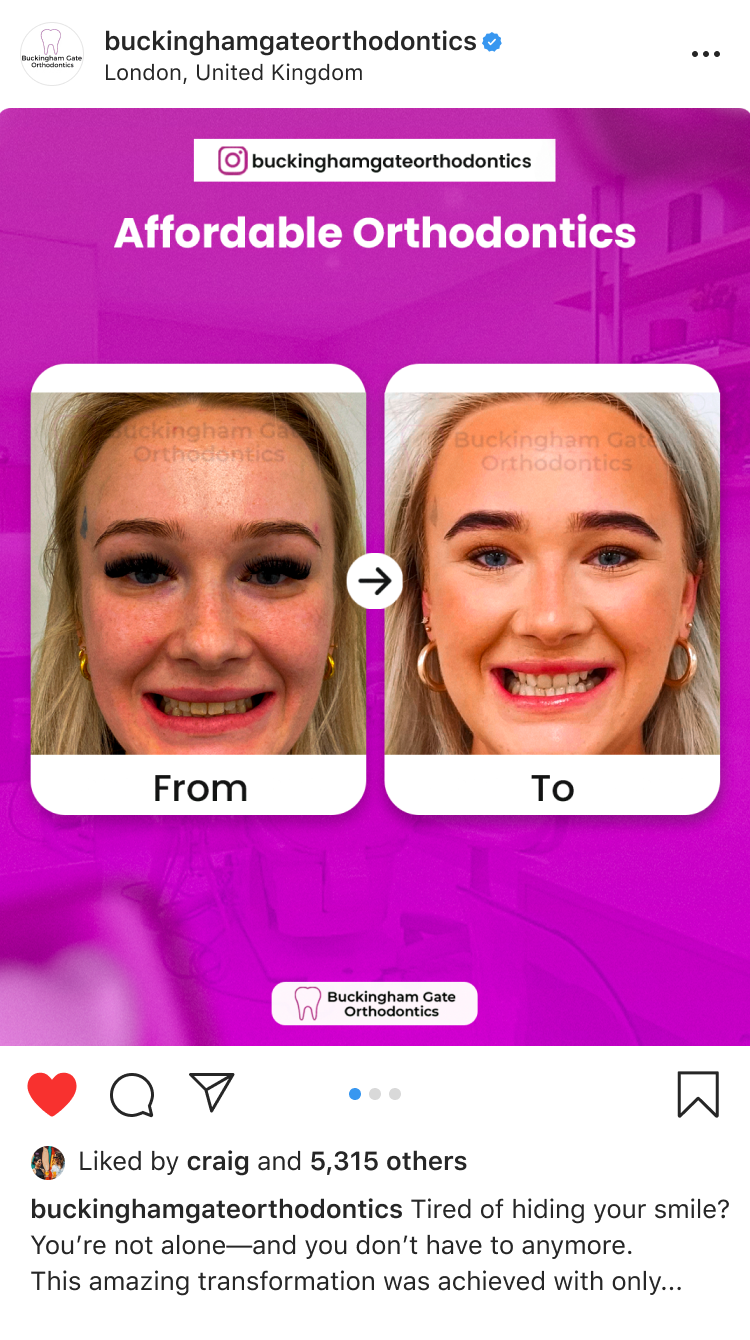750x1340 pixels.
Task: Open comments with the speech bubble icon
Action: 132,1094
